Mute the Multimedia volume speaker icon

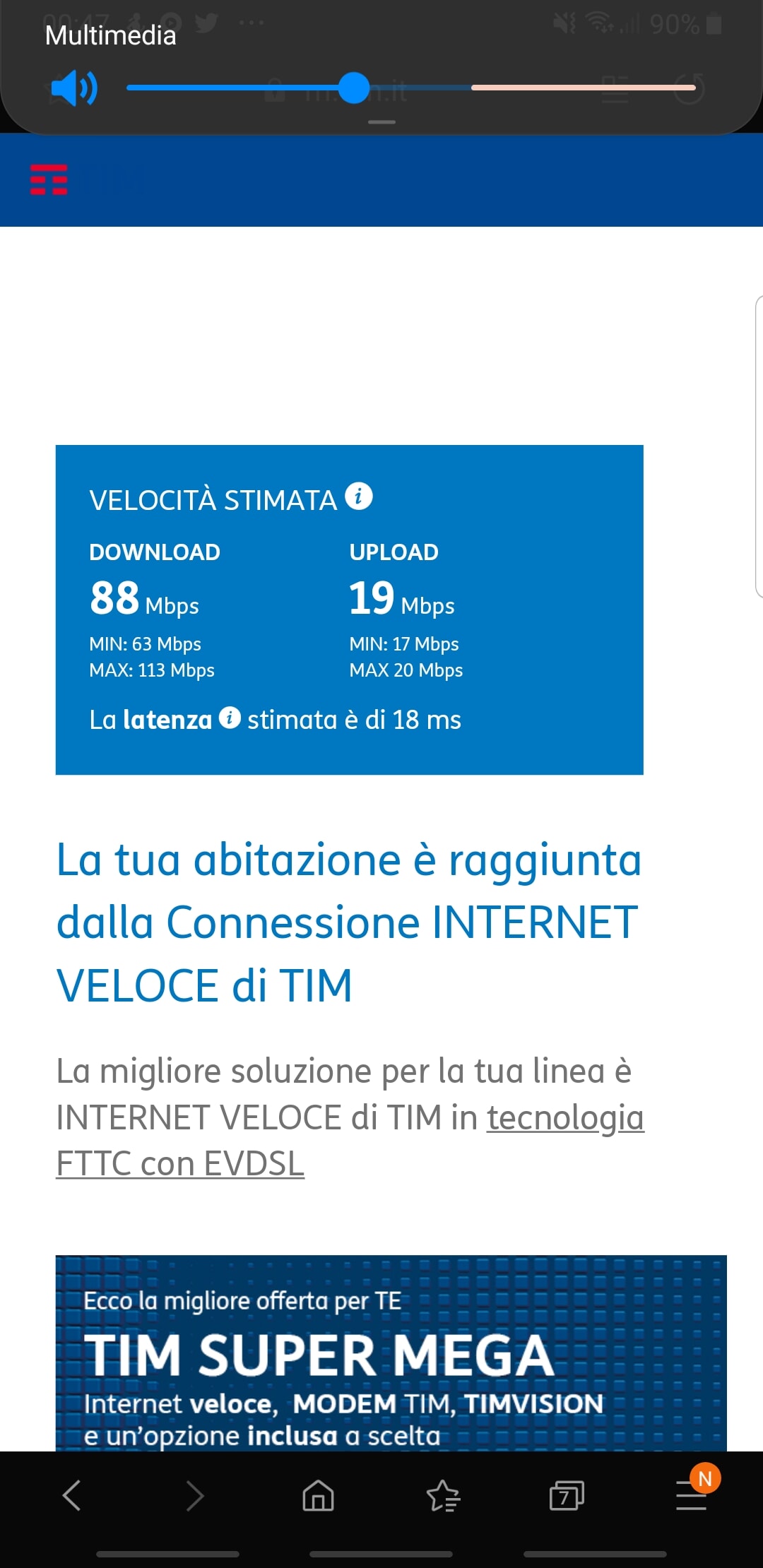click(74, 88)
